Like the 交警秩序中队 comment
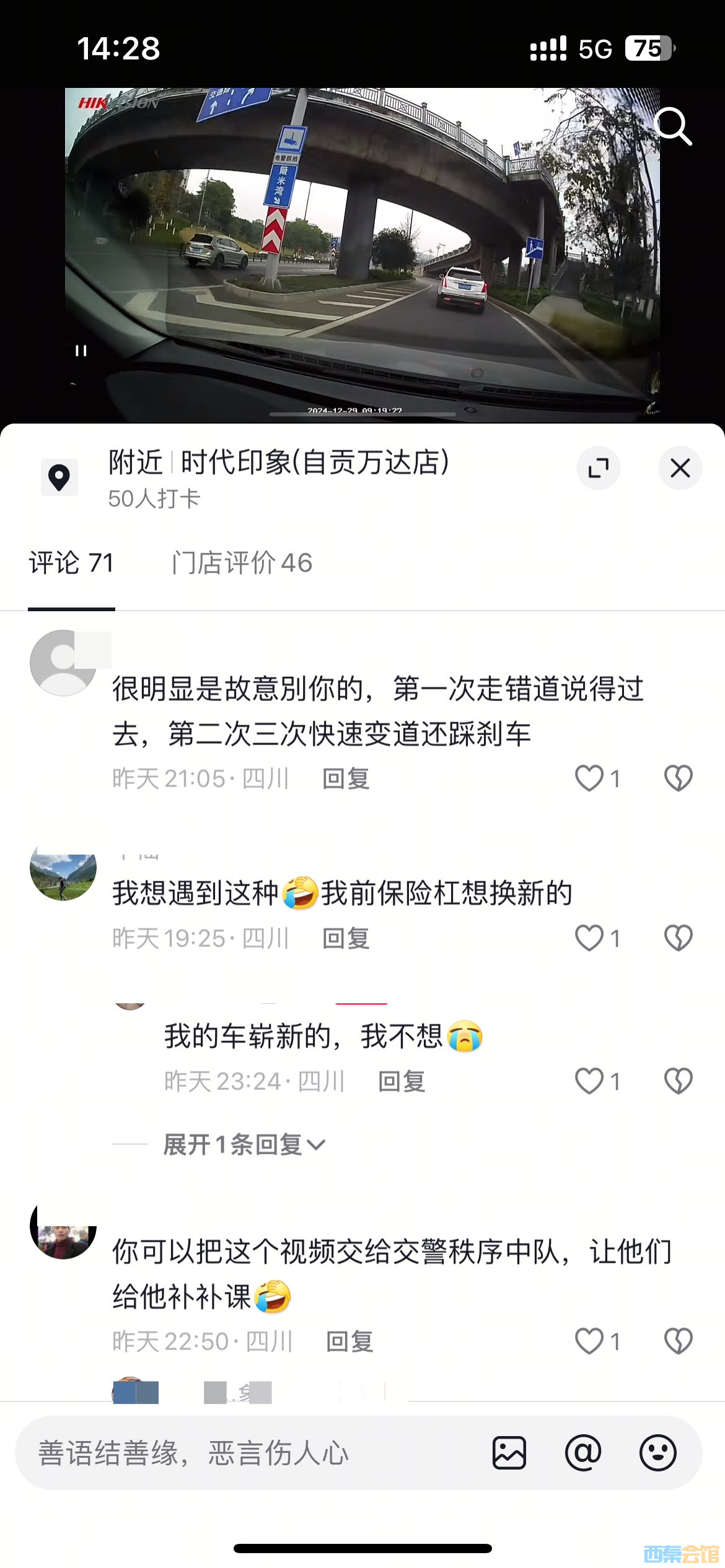Image resolution: width=725 pixels, height=1568 pixels. pyautogui.click(x=589, y=1341)
